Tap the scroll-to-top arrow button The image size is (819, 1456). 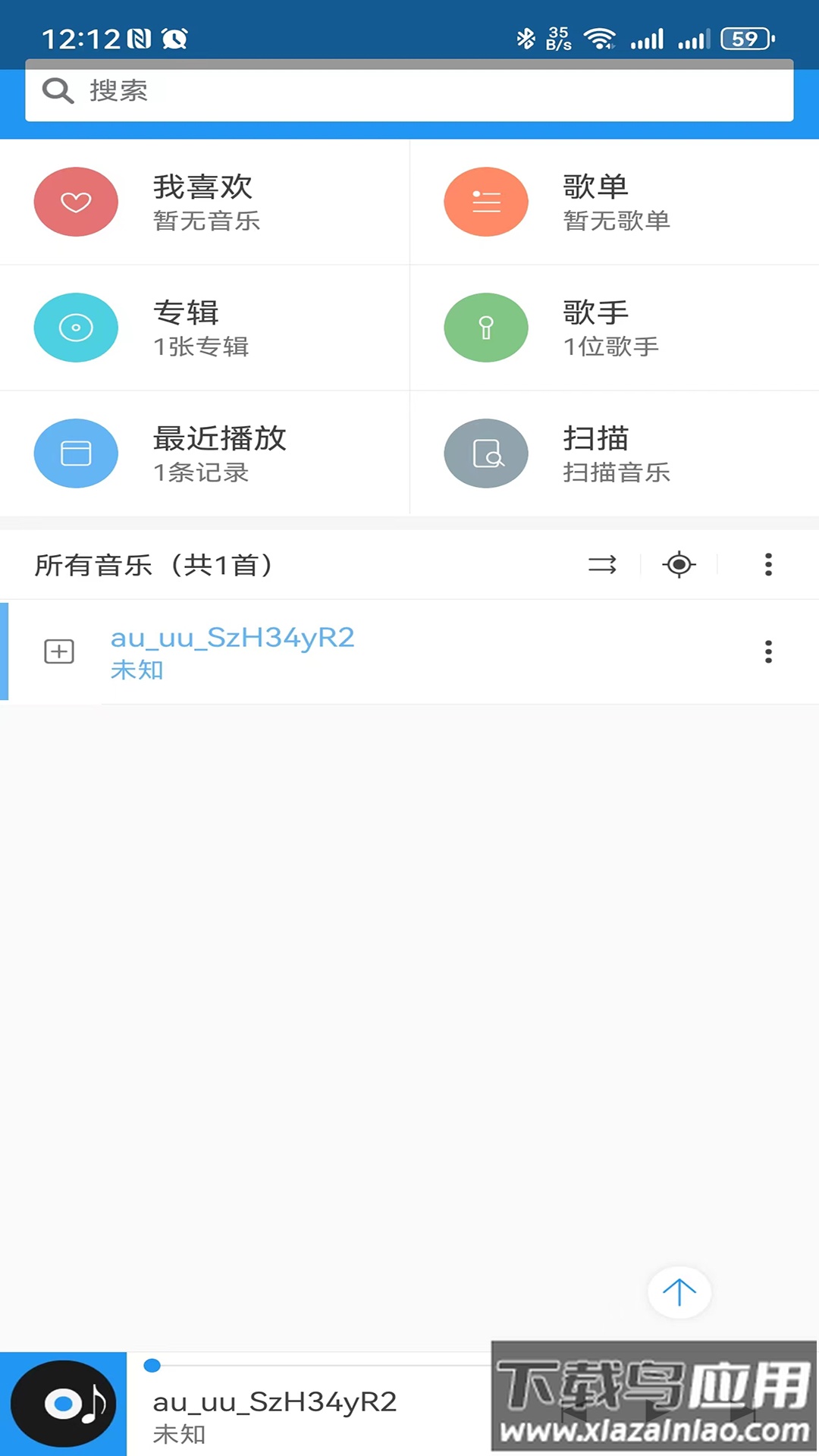(679, 1293)
